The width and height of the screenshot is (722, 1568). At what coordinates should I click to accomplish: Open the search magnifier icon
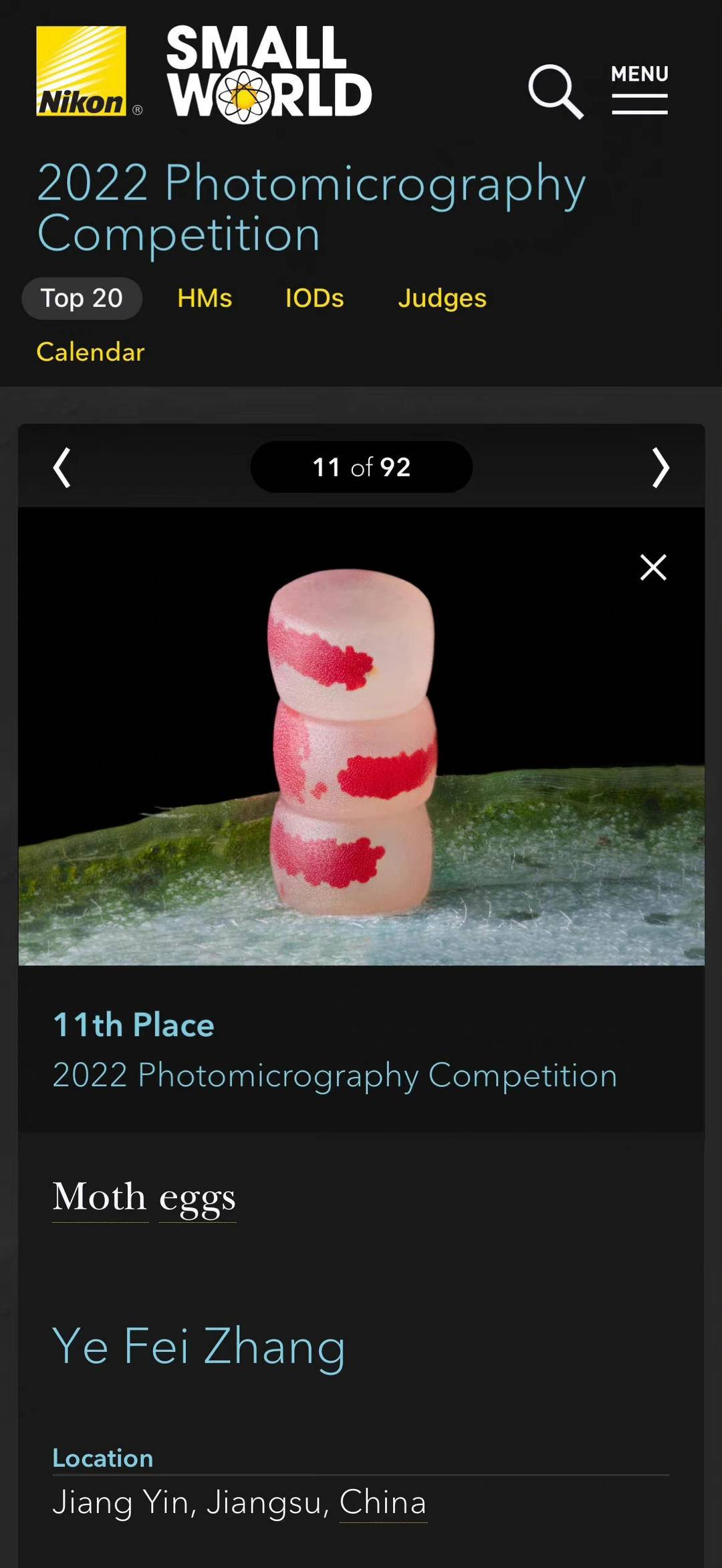coord(556,92)
